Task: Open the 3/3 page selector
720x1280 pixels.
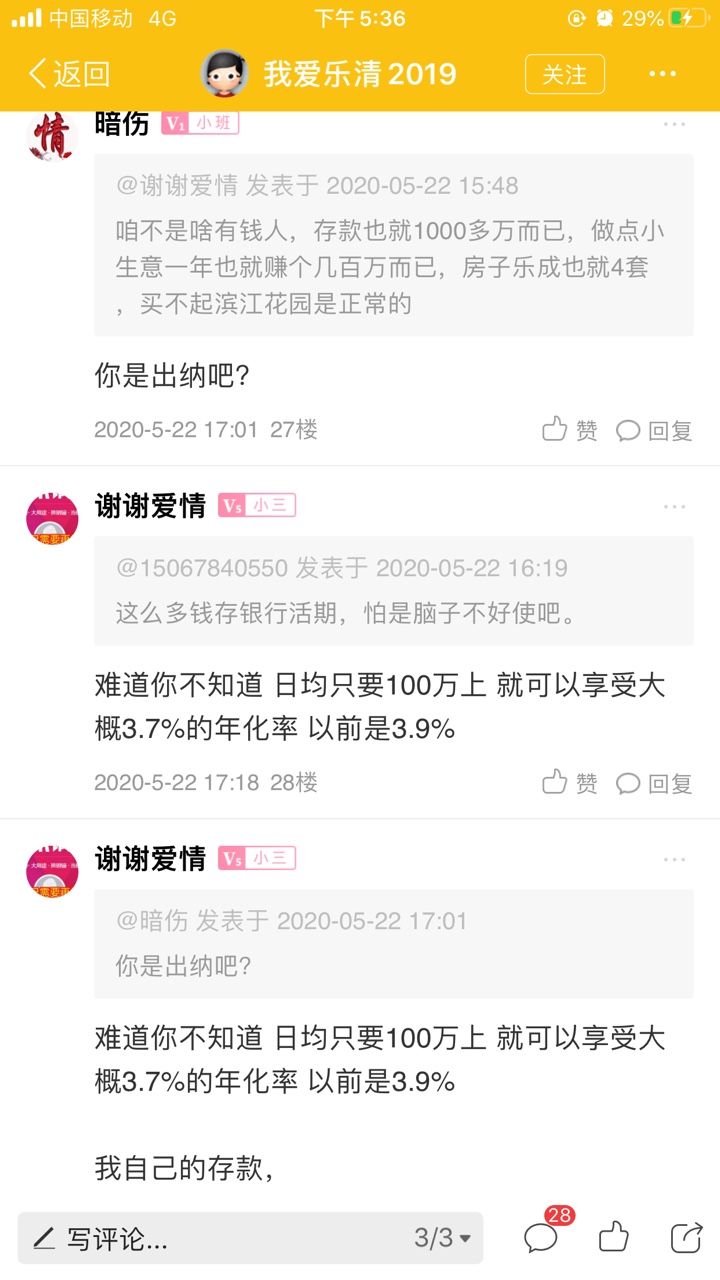Action: click(x=442, y=1239)
